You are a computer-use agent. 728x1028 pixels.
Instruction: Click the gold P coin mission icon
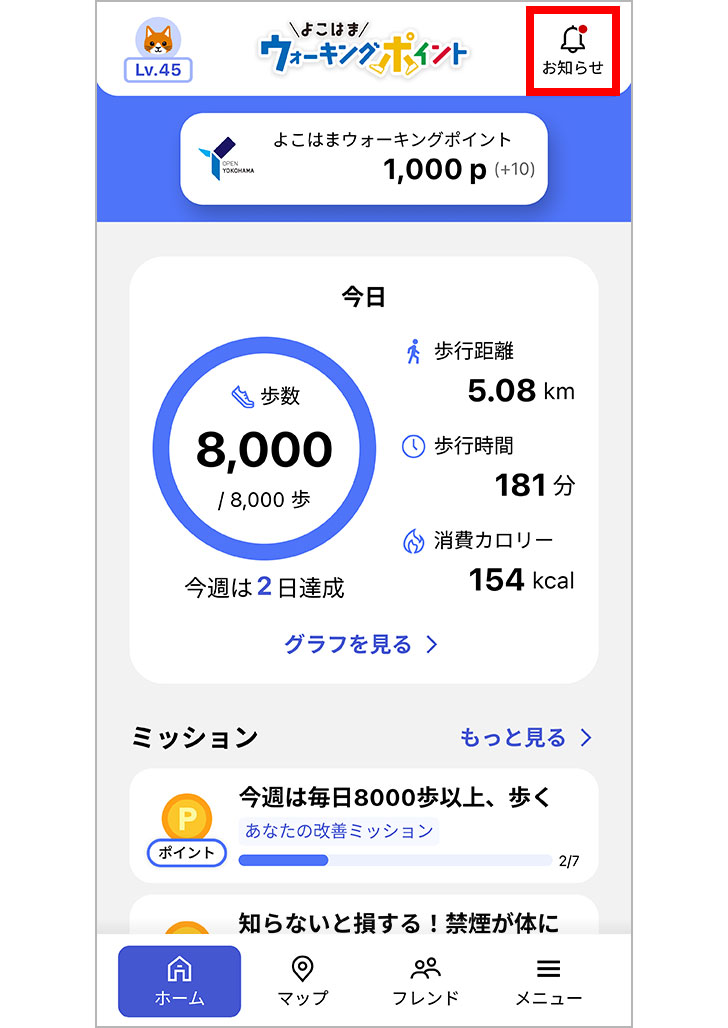[x=185, y=814]
